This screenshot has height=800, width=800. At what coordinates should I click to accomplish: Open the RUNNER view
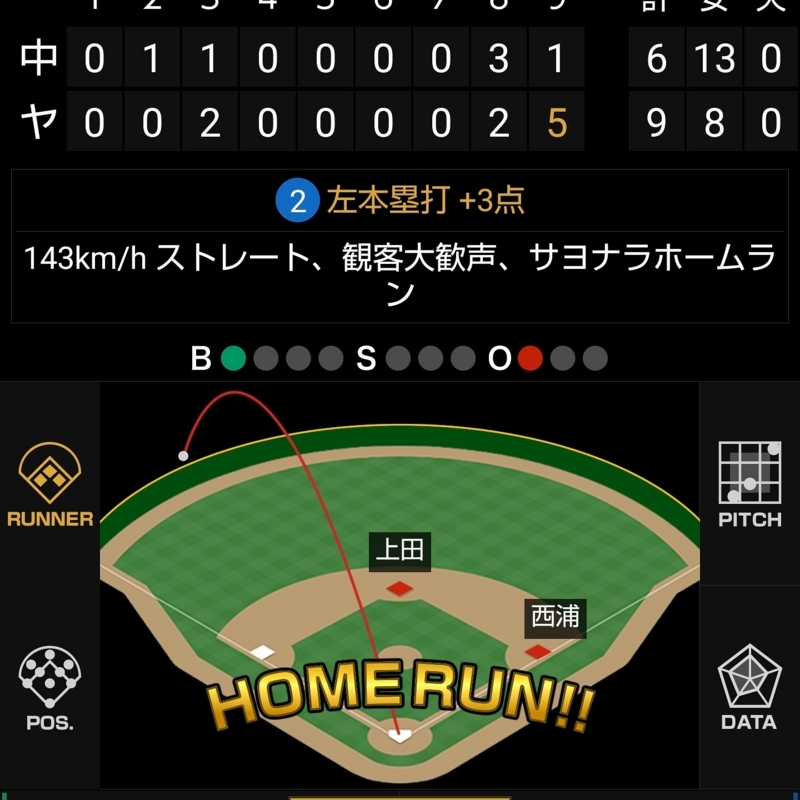49,485
